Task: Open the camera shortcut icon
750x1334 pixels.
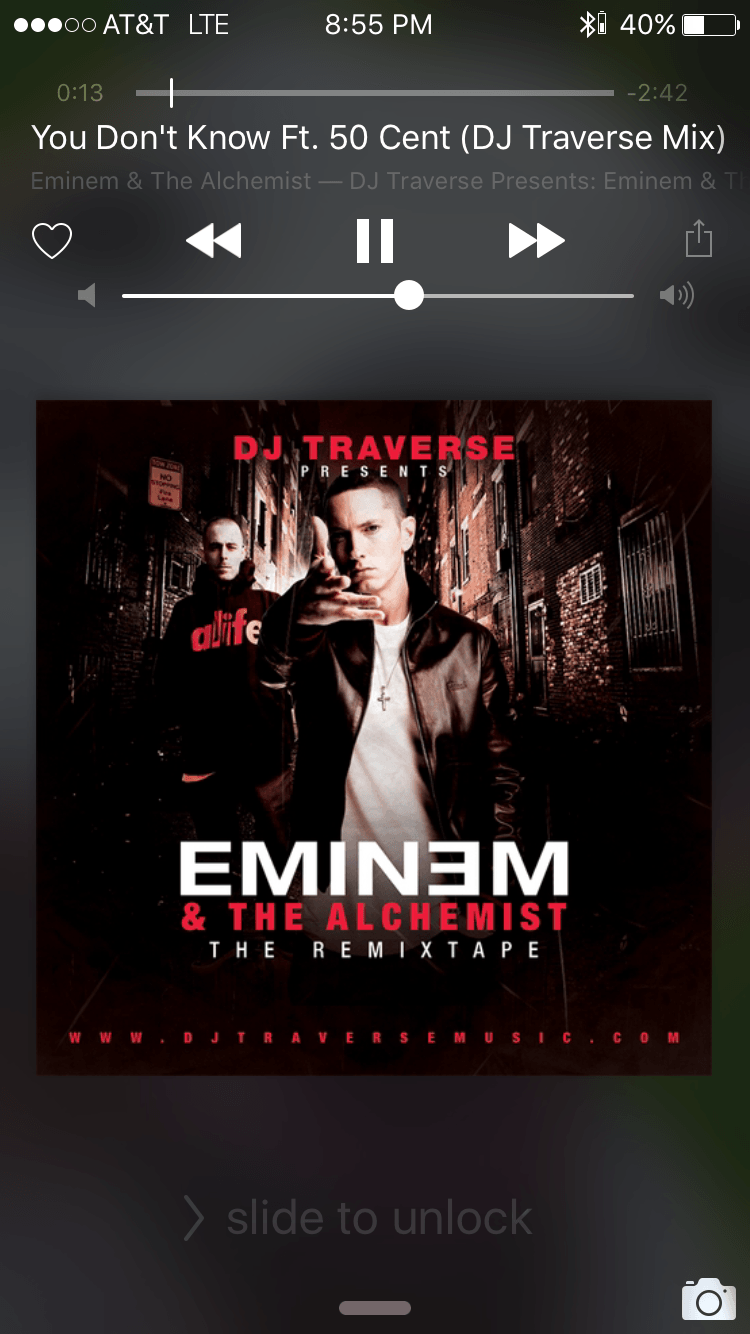Action: 708,1299
